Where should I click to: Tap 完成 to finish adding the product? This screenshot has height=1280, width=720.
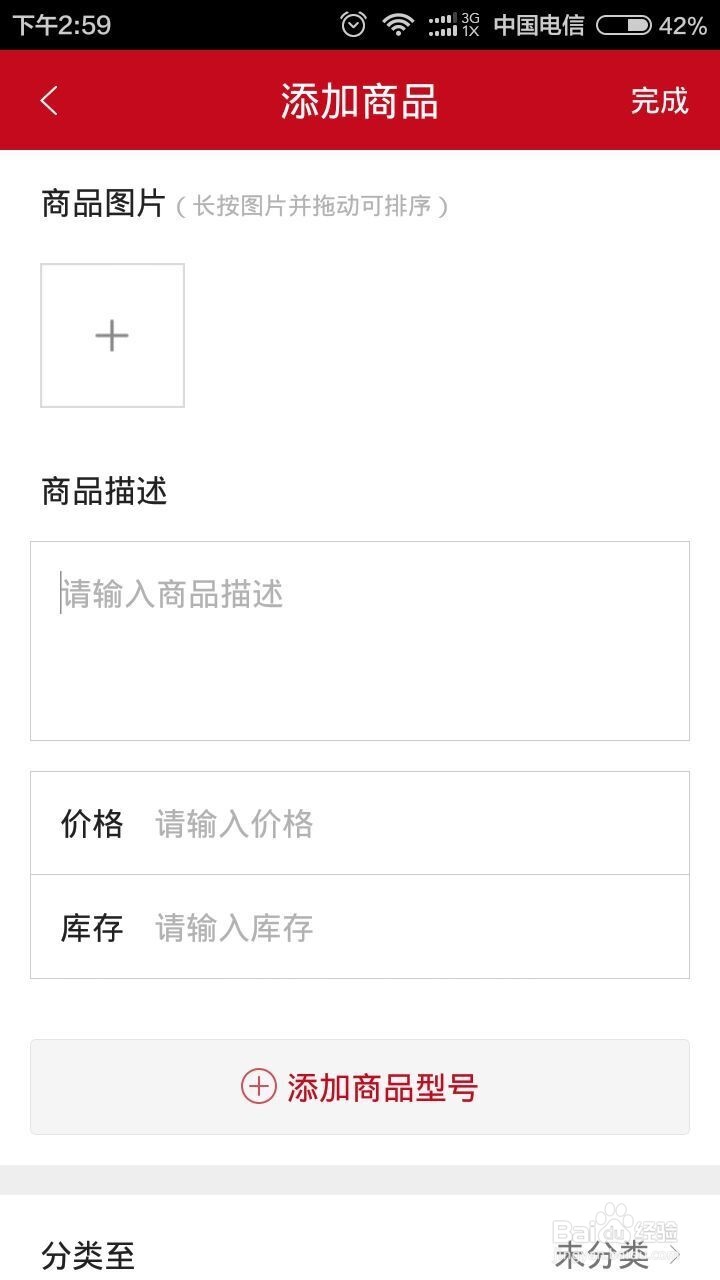coord(658,102)
